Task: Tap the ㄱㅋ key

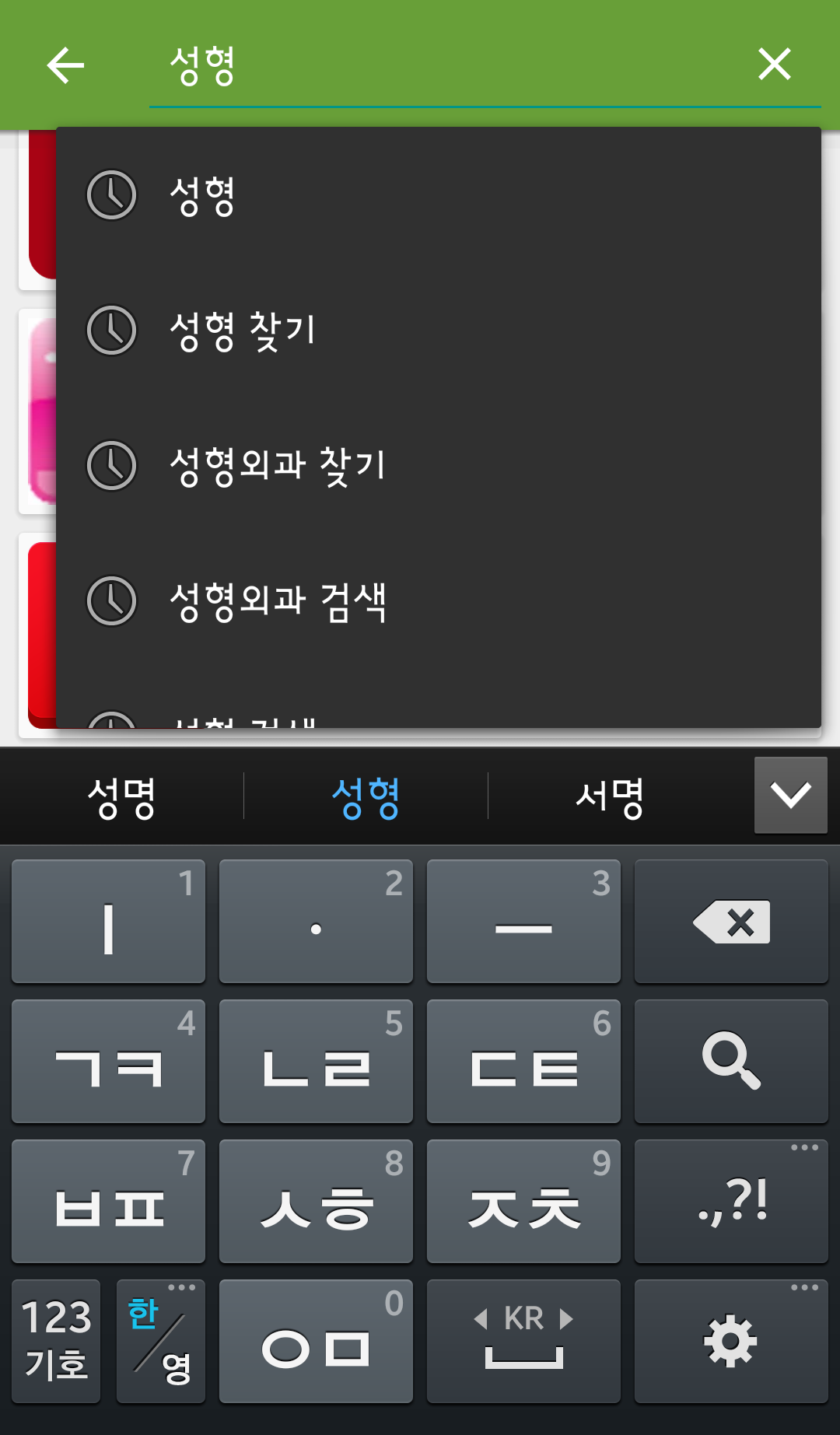Action: [x=108, y=1062]
